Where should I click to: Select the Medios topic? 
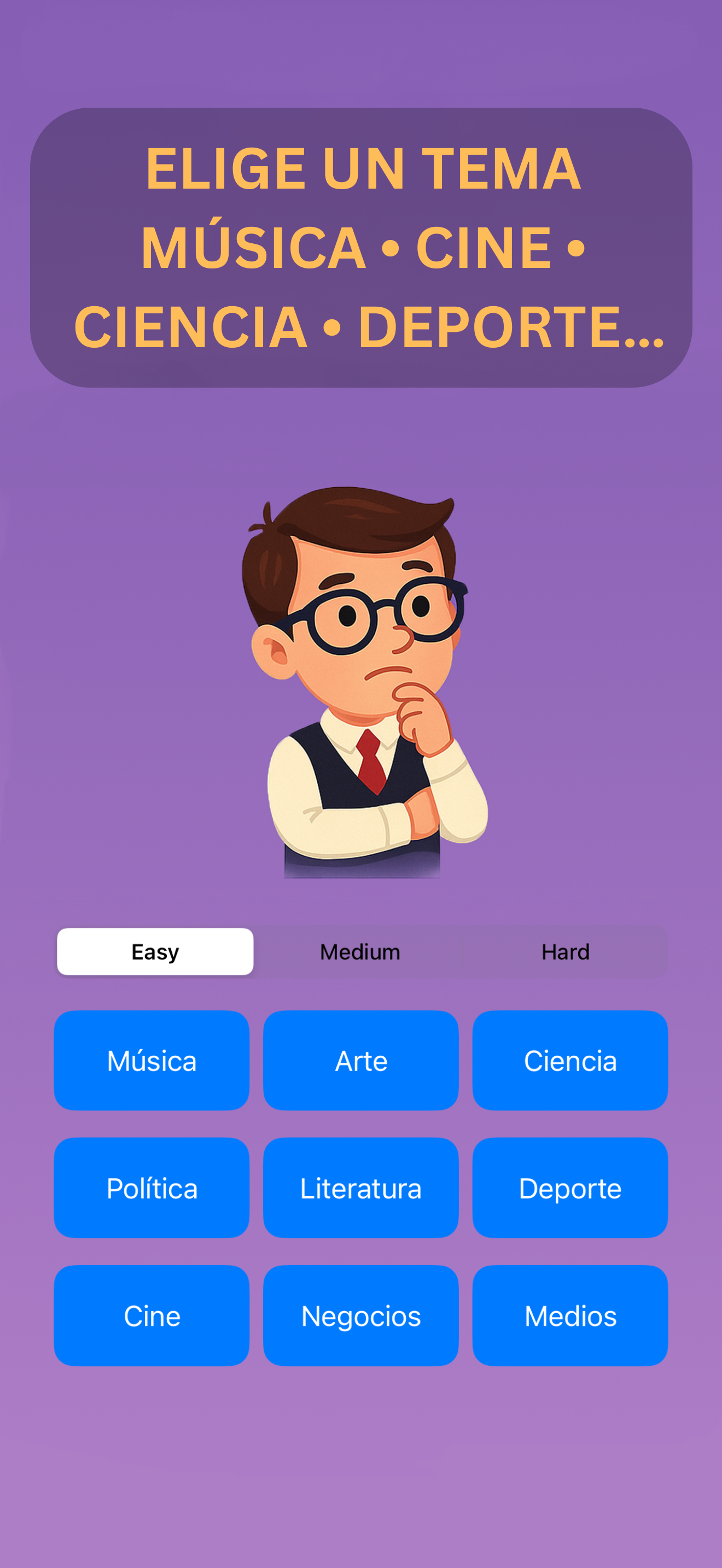point(570,1315)
